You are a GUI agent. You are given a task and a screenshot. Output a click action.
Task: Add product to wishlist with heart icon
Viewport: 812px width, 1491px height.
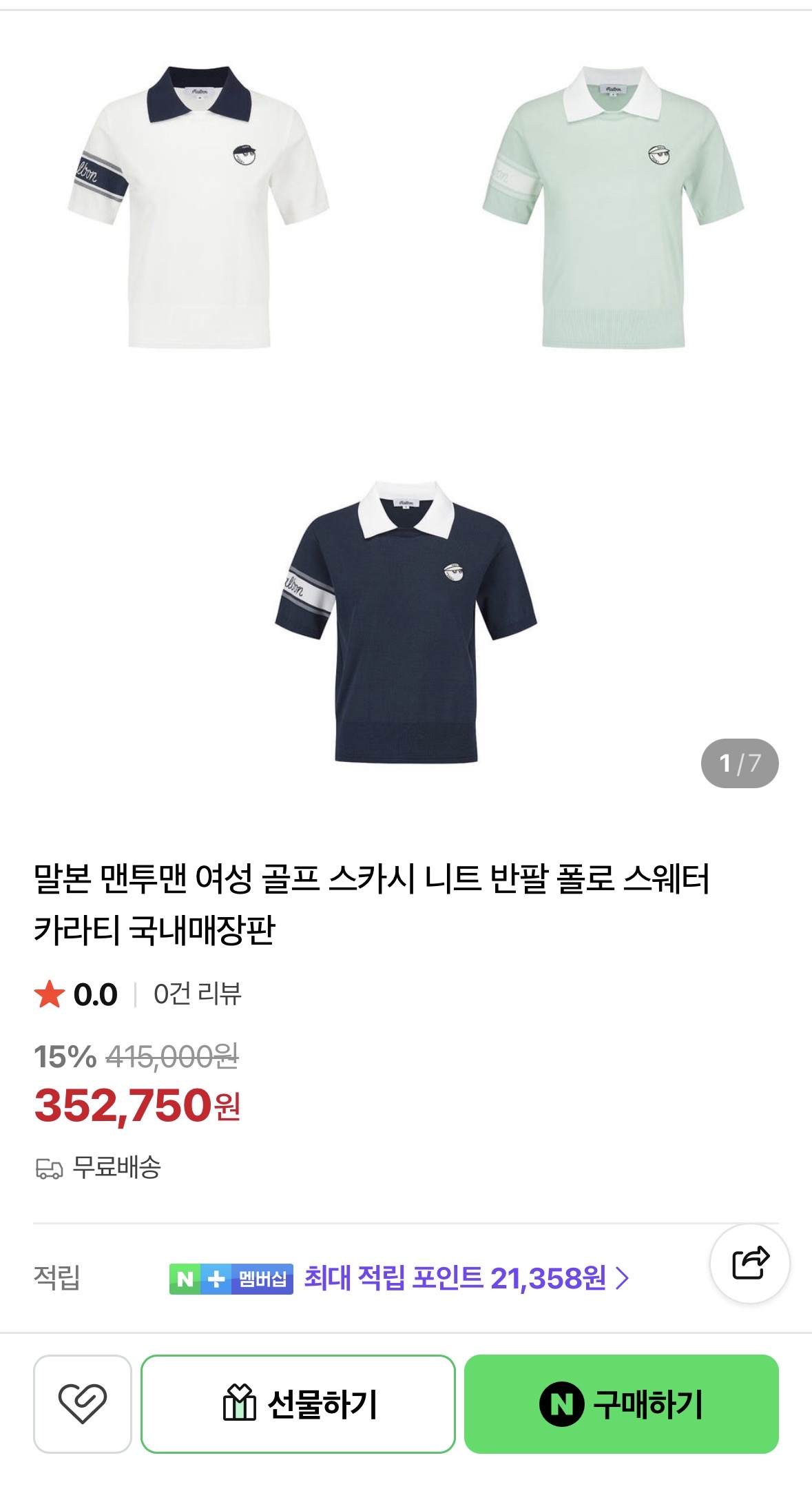(83, 1403)
